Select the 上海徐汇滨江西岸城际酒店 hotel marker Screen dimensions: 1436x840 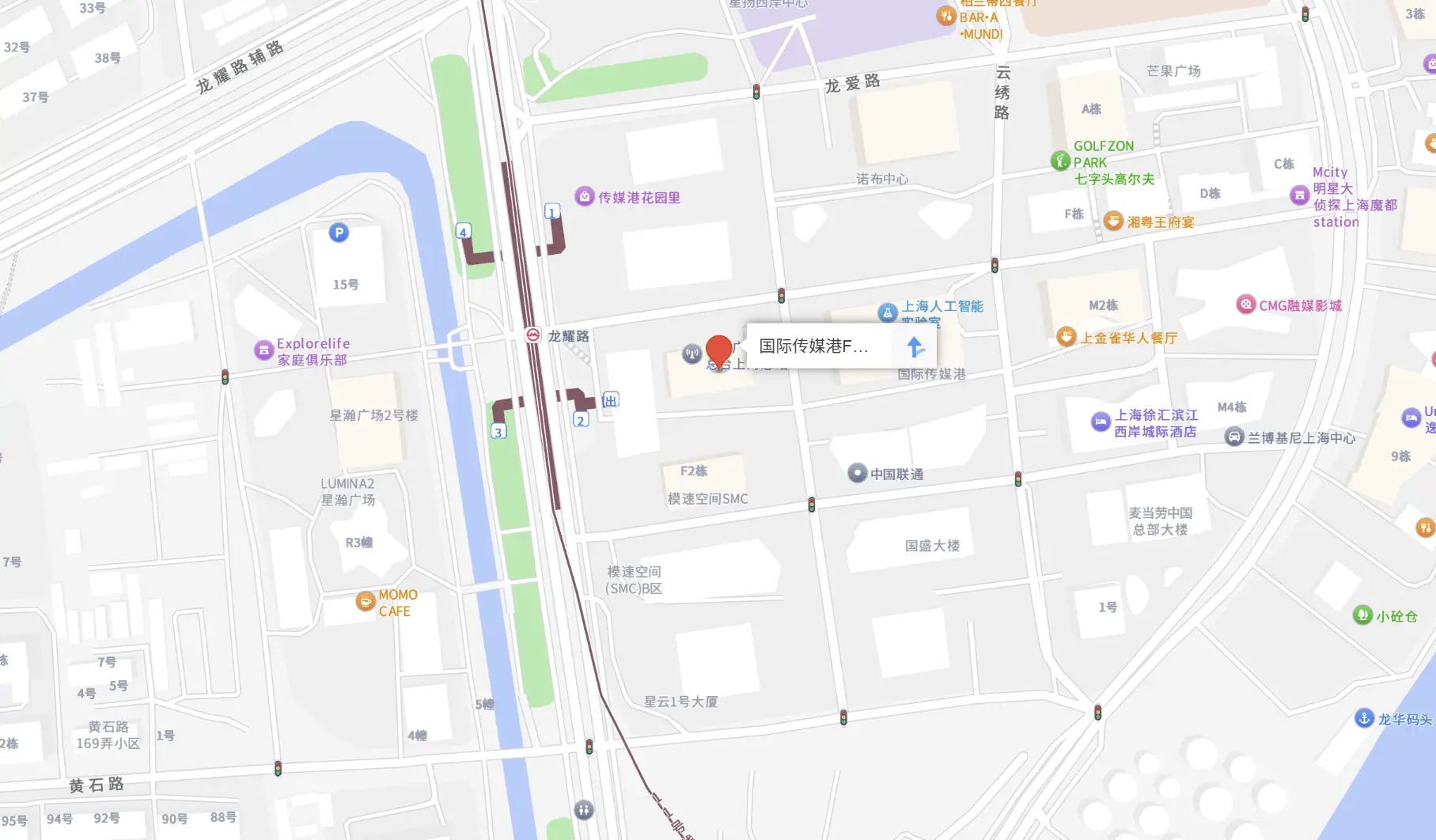point(1101,422)
